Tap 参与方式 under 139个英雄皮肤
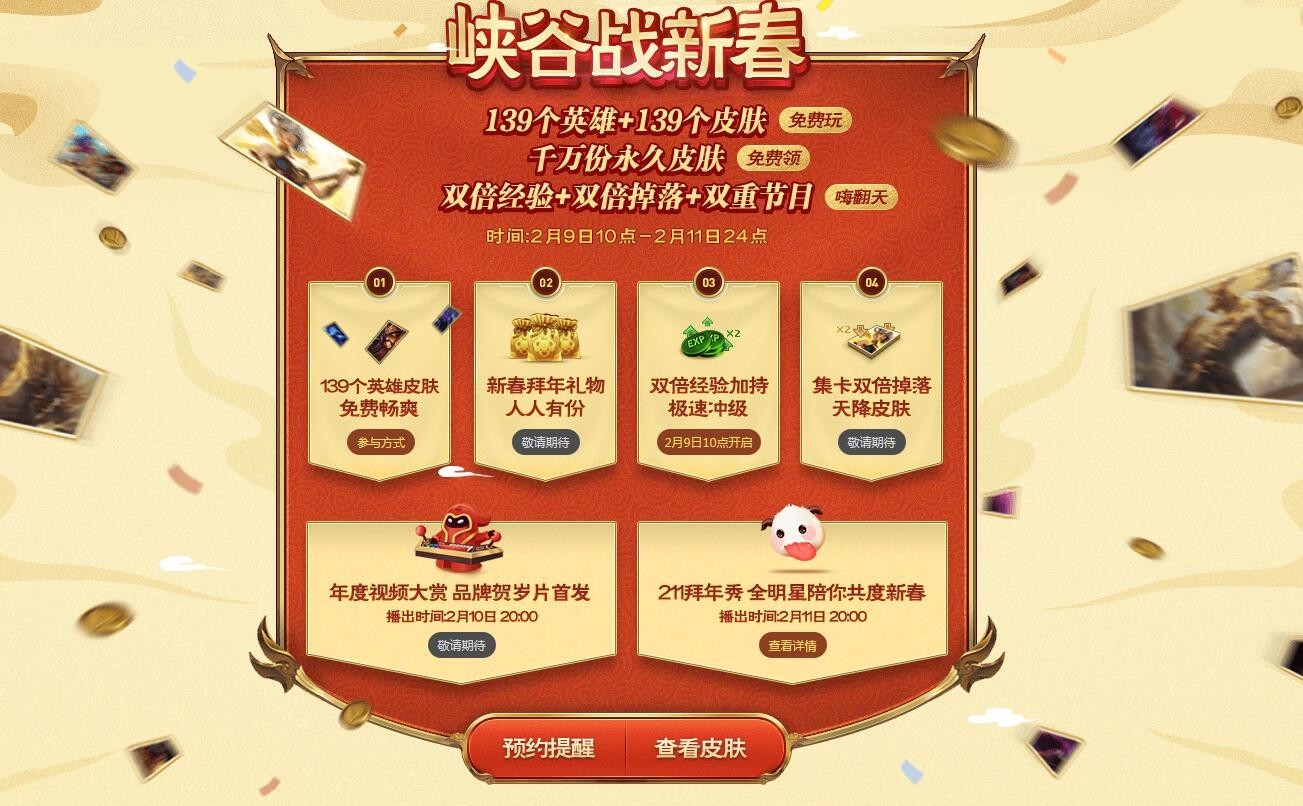Screen dimensions: 1303x806 click(x=380, y=442)
